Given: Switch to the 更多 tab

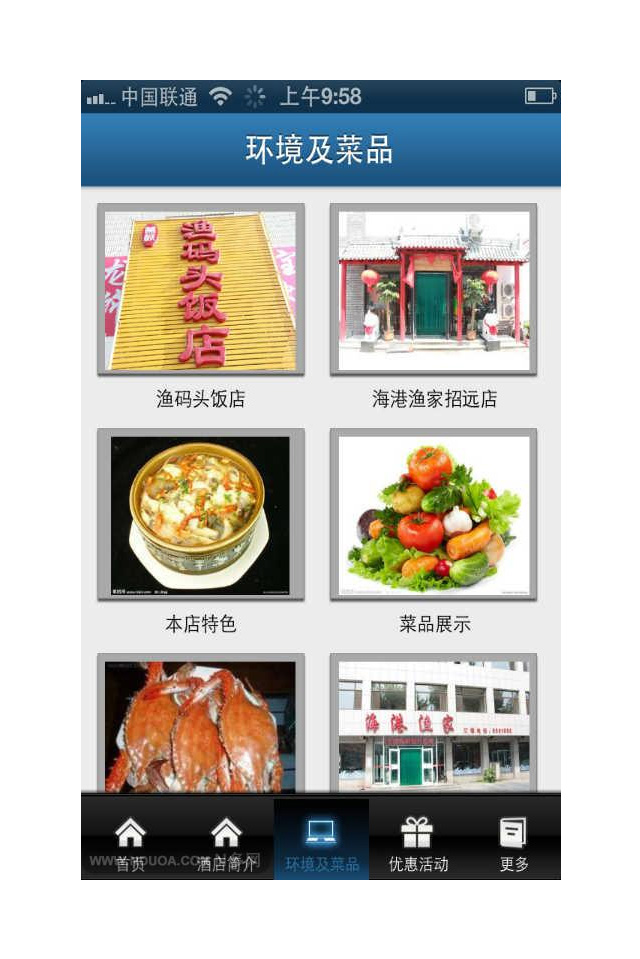Looking at the screenshot, I should [x=513, y=843].
